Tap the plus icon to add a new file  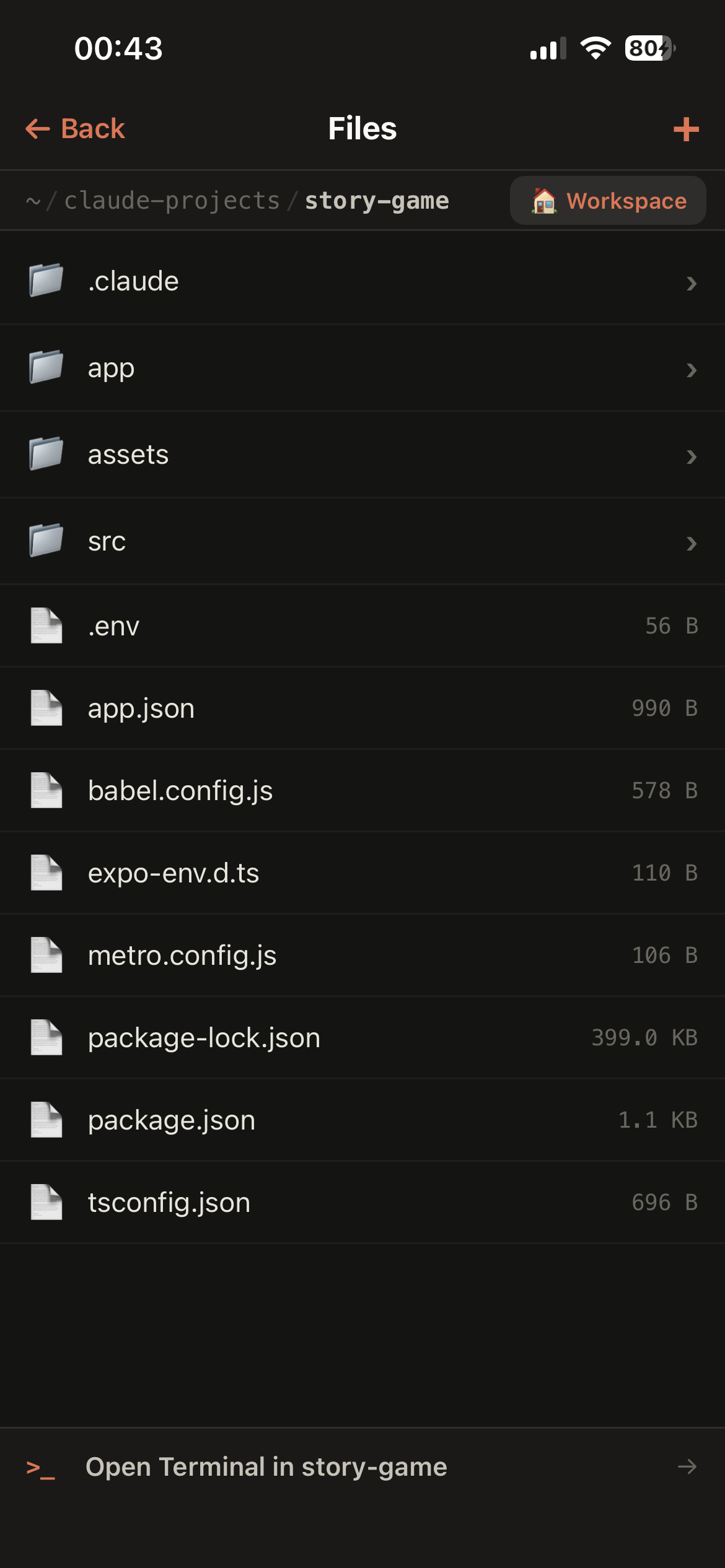click(685, 129)
